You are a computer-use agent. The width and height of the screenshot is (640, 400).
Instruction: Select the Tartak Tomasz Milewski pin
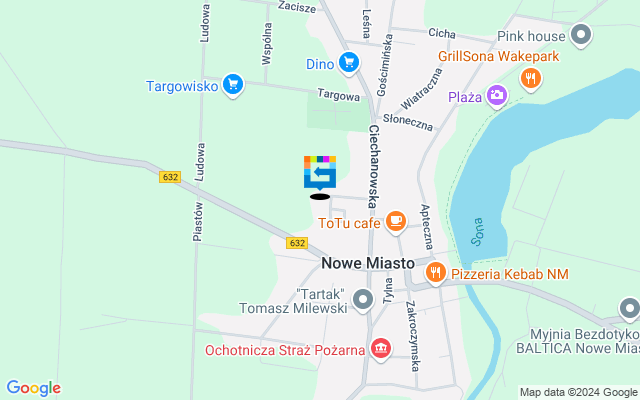point(362,297)
